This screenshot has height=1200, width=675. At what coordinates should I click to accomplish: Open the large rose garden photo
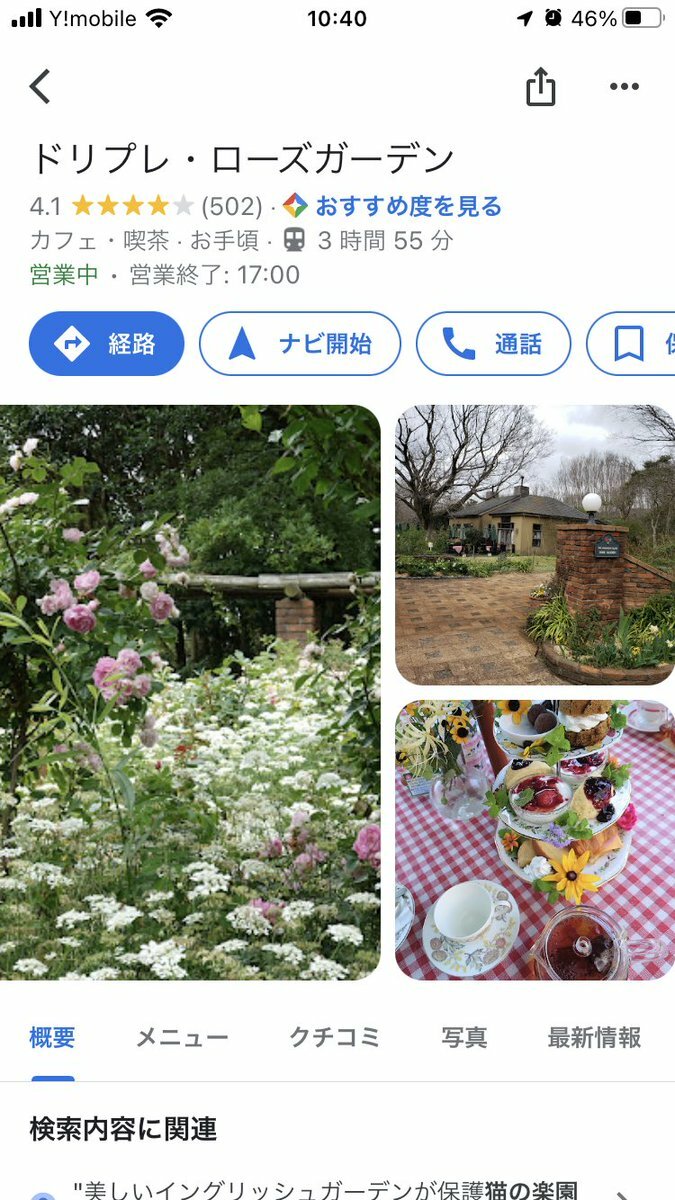190,692
